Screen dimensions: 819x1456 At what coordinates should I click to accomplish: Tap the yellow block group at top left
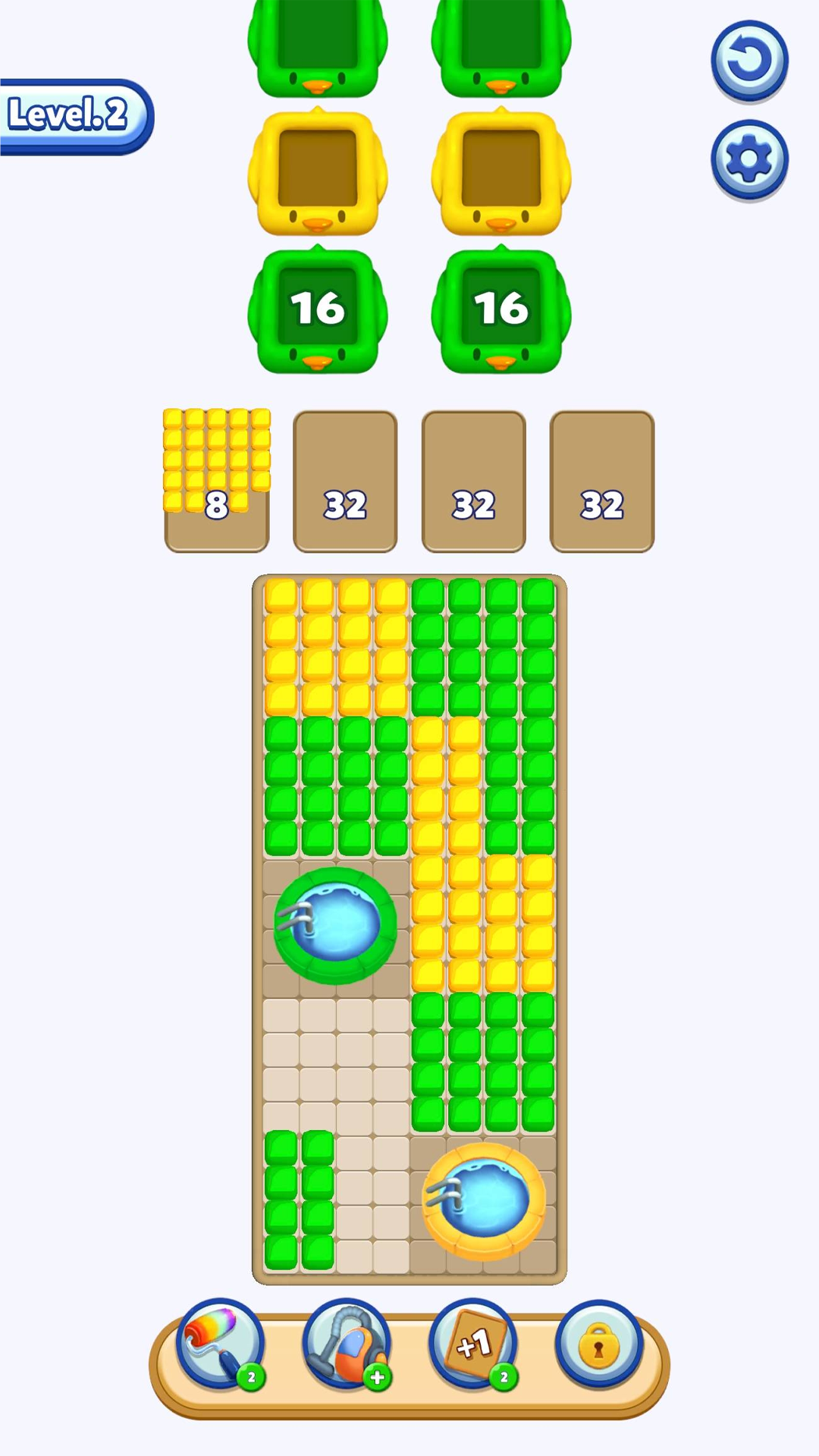pyautogui.click(x=336, y=647)
